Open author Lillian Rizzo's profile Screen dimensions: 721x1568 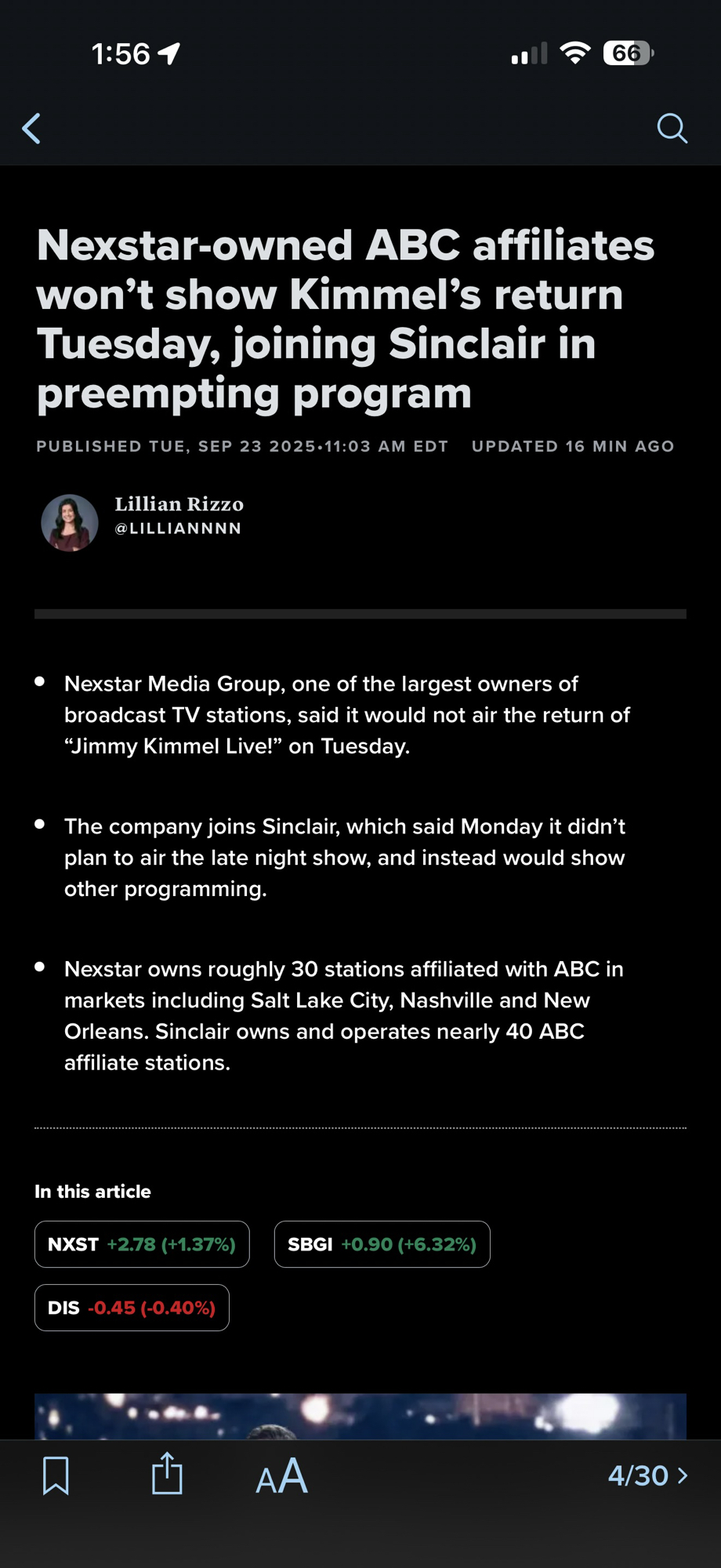coord(179,504)
